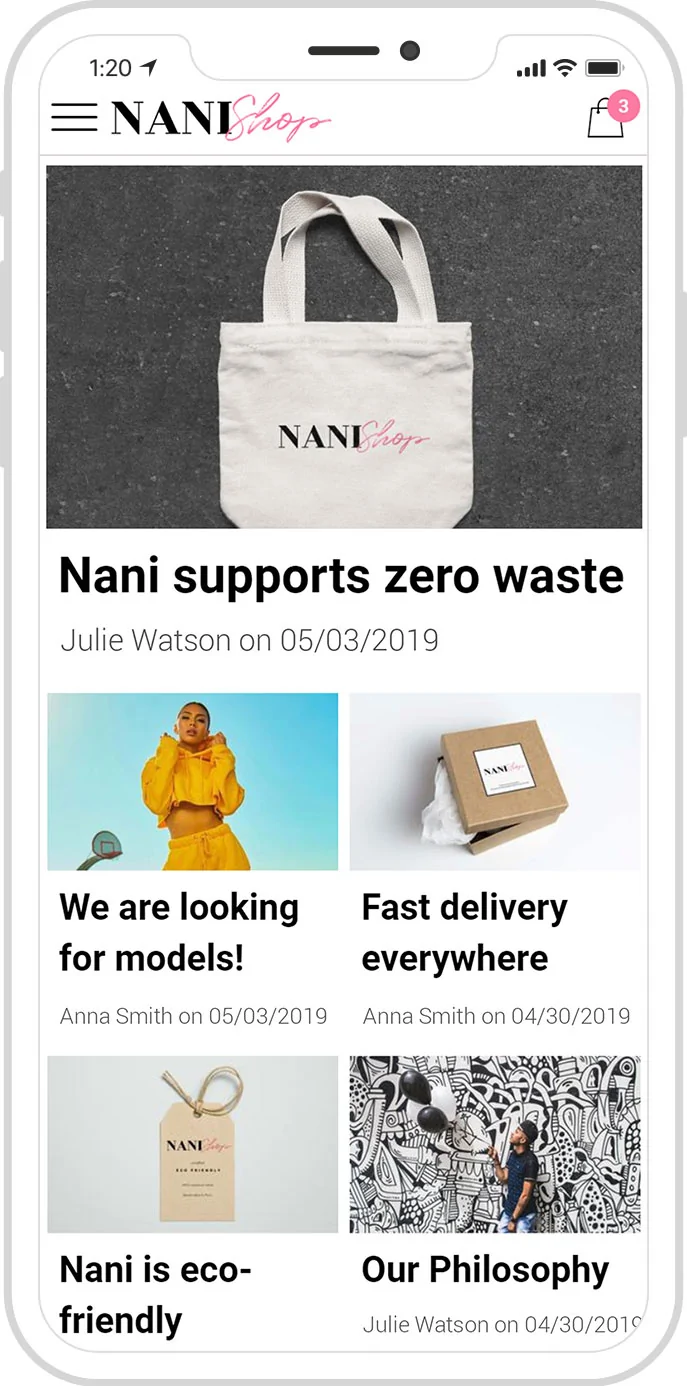Open the Fast delivery everywhere article
This screenshot has width=687, height=1386.
tap(464, 931)
